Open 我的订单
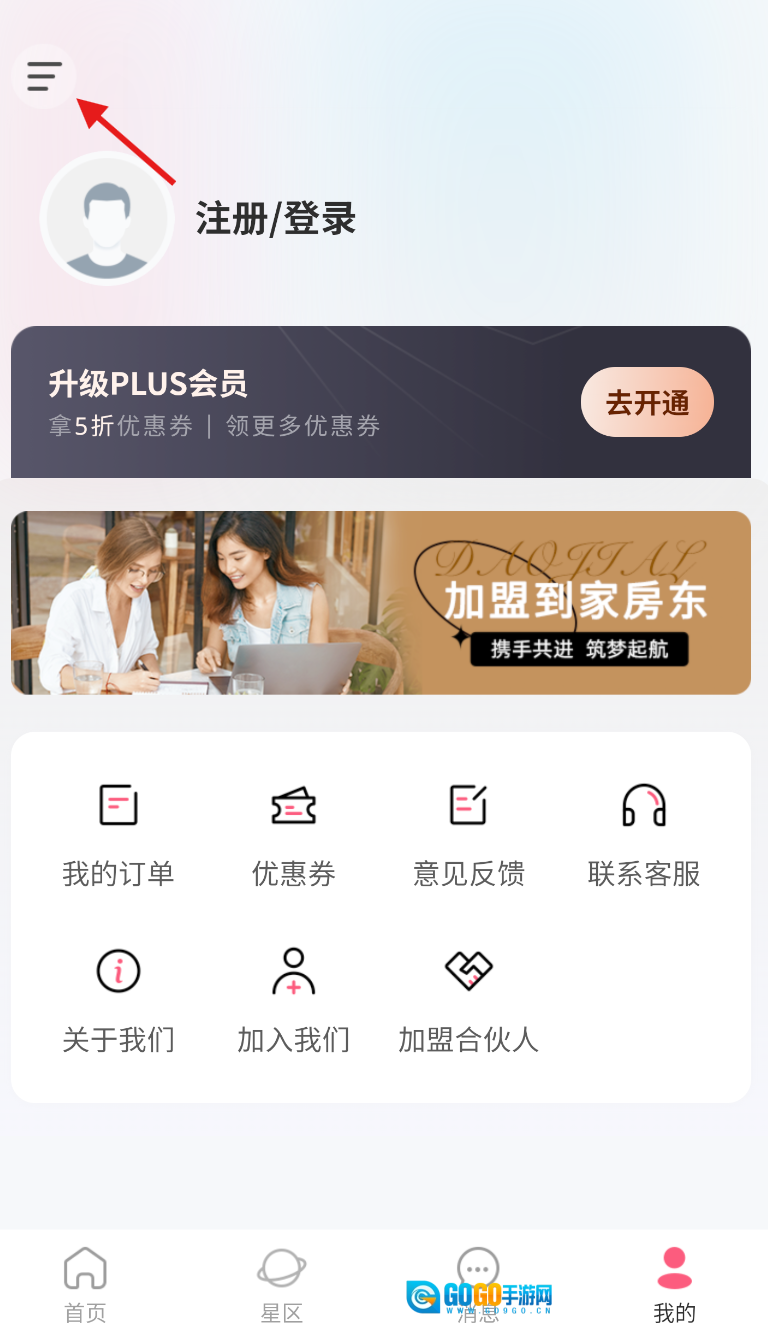This screenshot has width=768, height=1324. tap(118, 834)
